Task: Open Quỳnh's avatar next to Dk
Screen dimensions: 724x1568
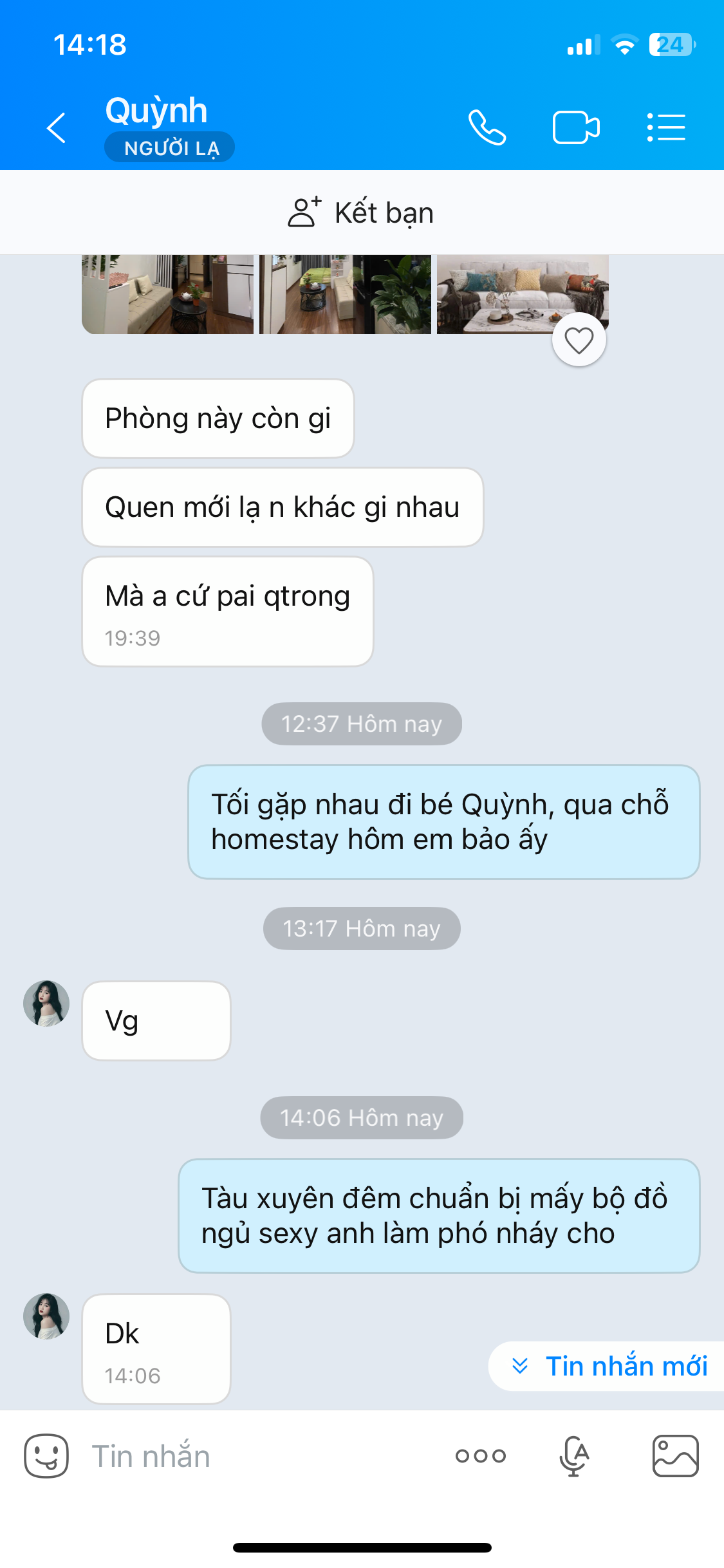Action: (x=46, y=1316)
